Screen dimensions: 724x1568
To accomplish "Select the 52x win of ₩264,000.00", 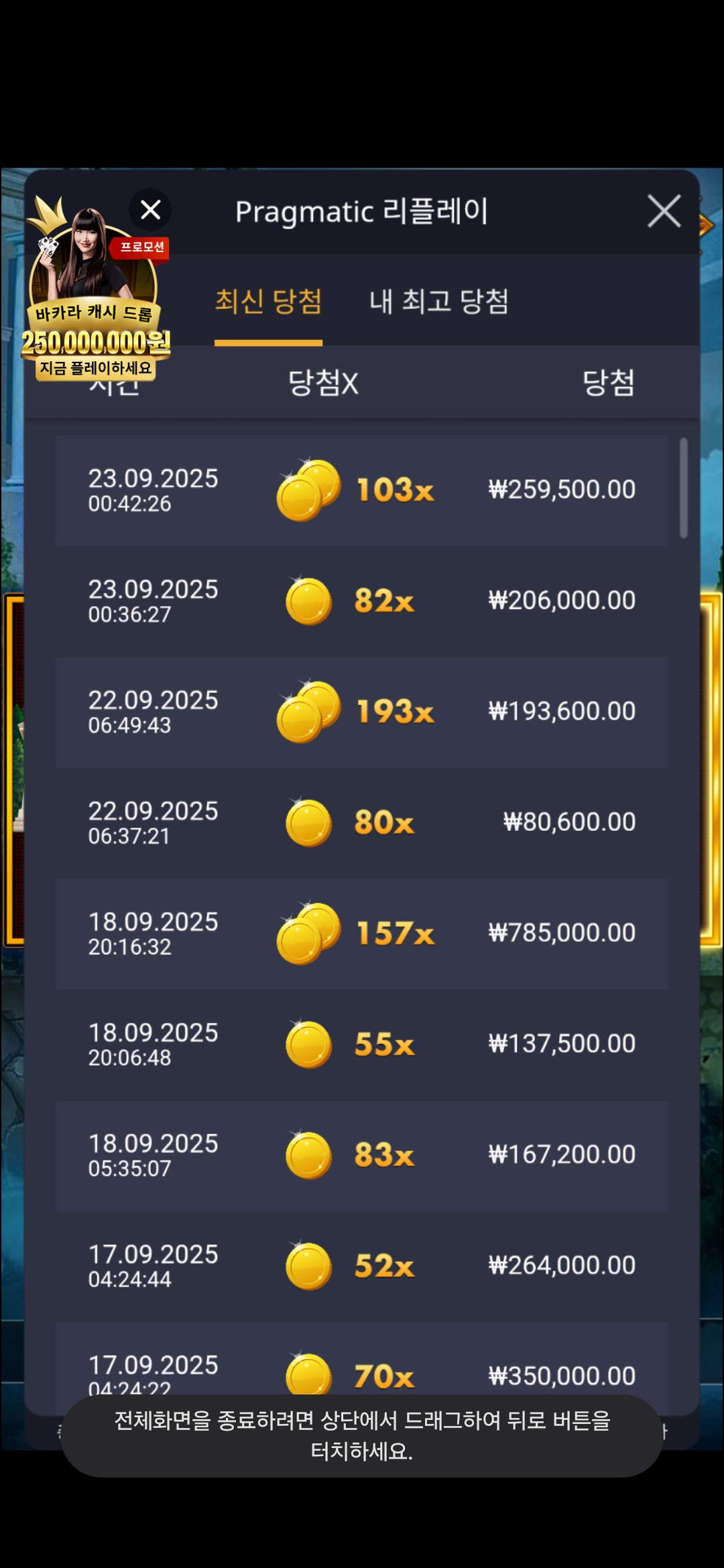I will 361,1265.
